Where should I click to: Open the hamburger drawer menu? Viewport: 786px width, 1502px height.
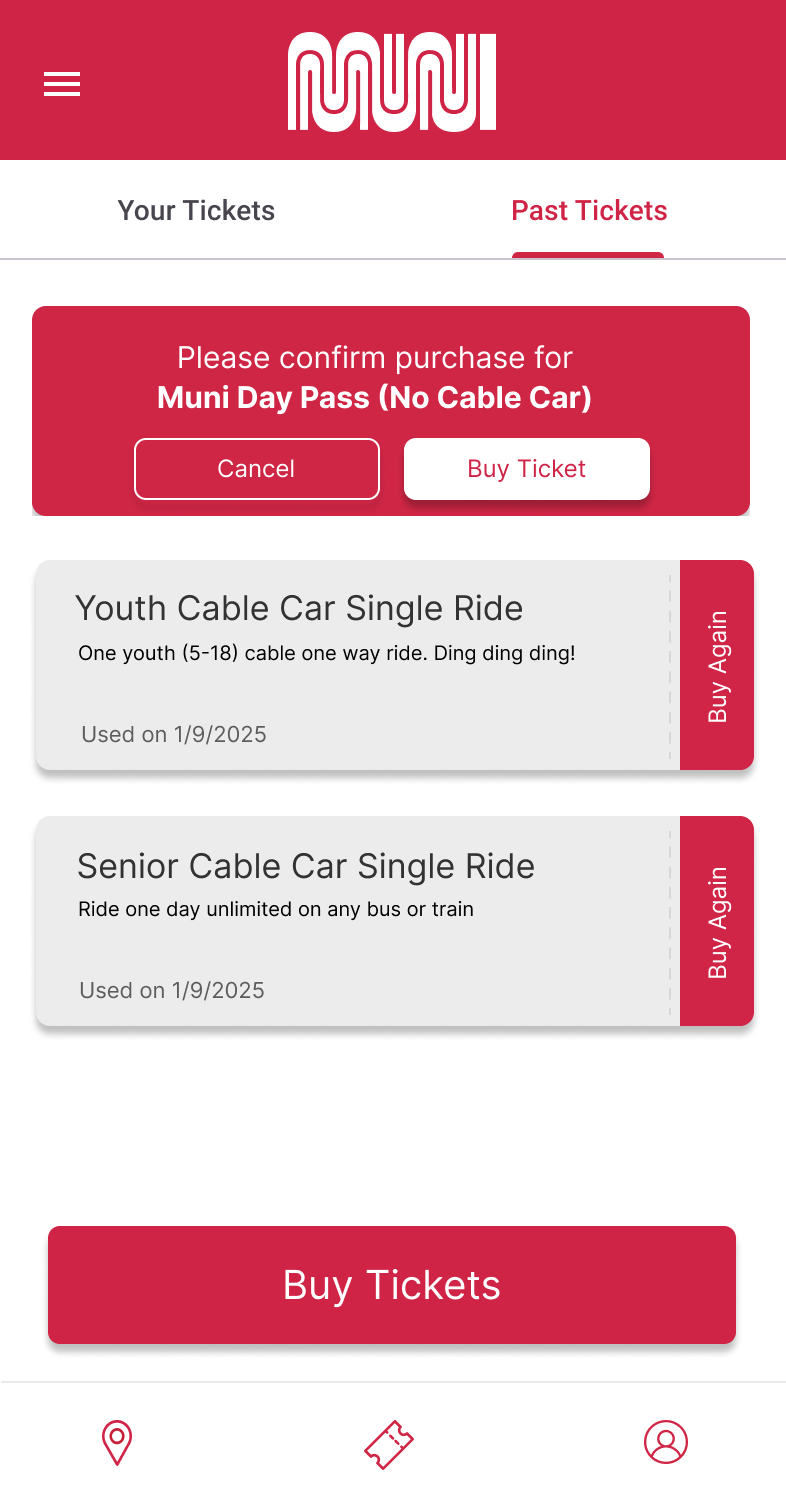tap(62, 84)
